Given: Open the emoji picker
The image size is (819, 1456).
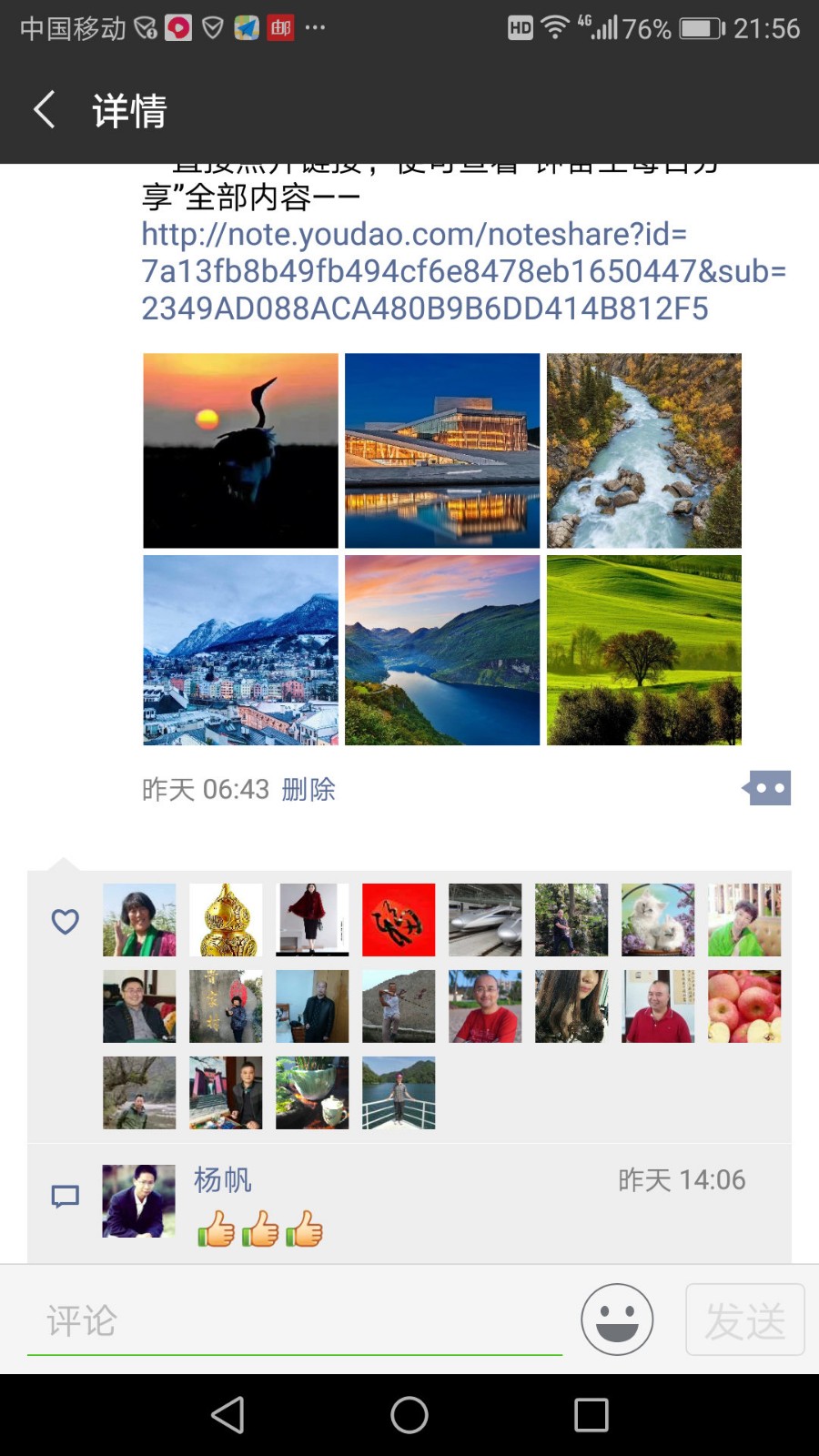Looking at the screenshot, I should pyautogui.click(x=617, y=1319).
